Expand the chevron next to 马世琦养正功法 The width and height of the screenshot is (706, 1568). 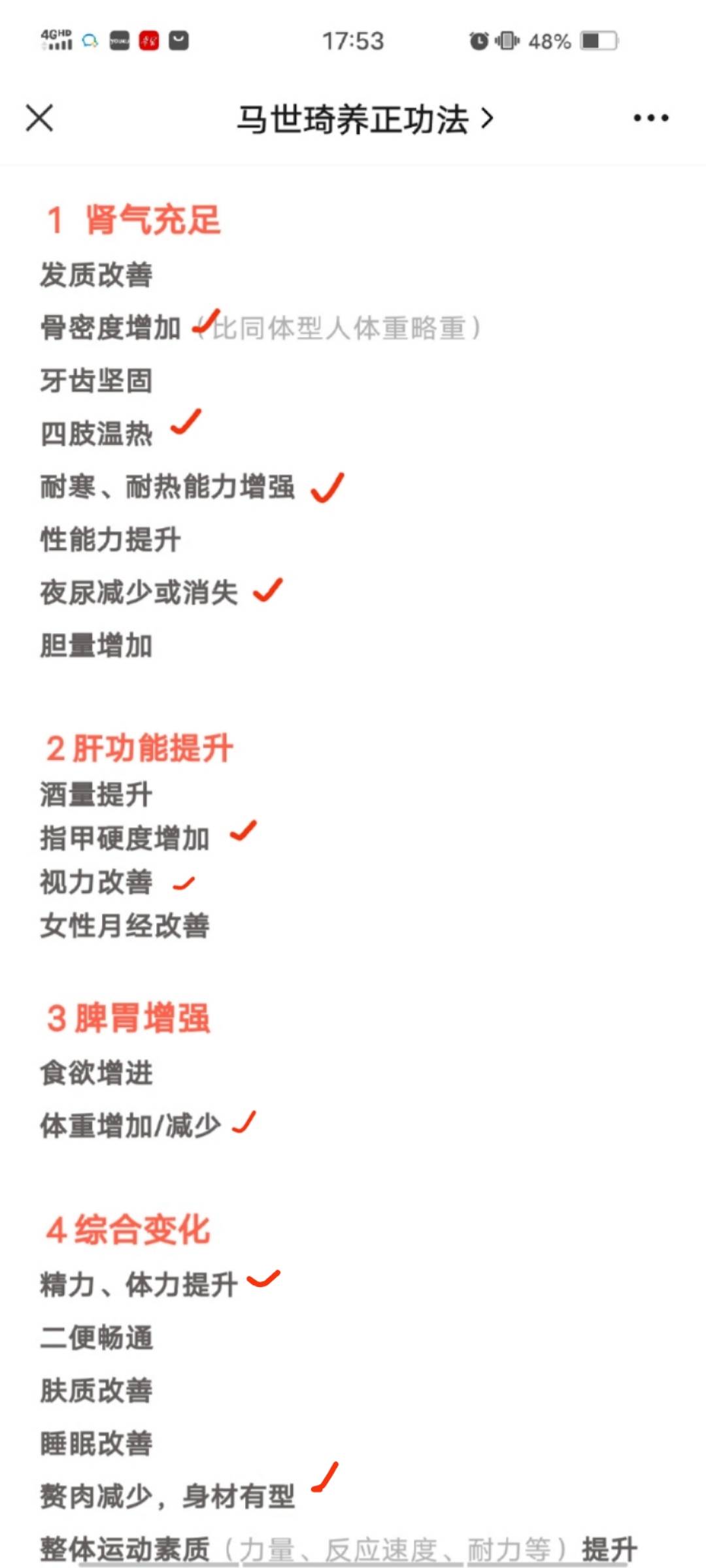coord(487,119)
